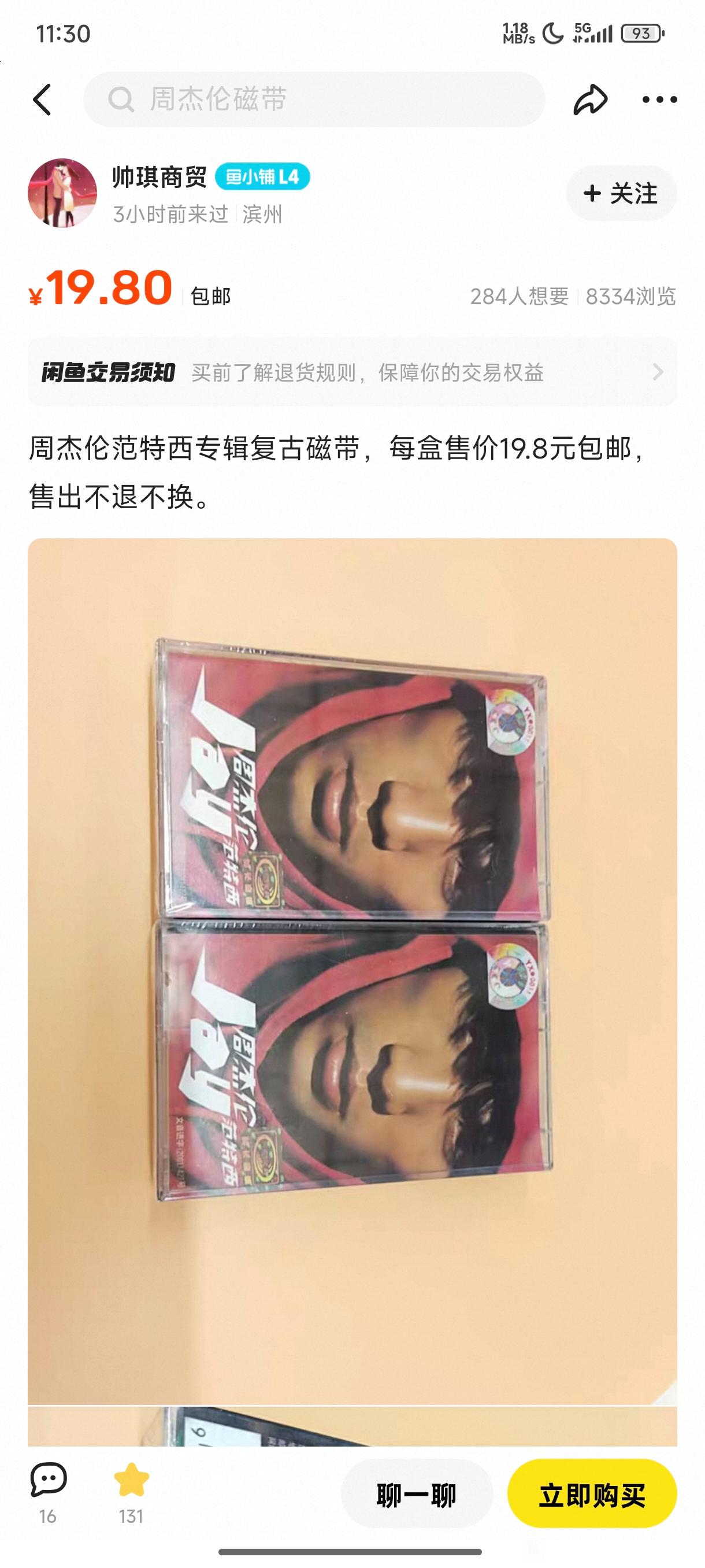Image resolution: width=705 pixels, height=1568 pixels.
Task: Chat with seller via 聊一聊
Action: pyautogui.click(x=416, y=1495)
